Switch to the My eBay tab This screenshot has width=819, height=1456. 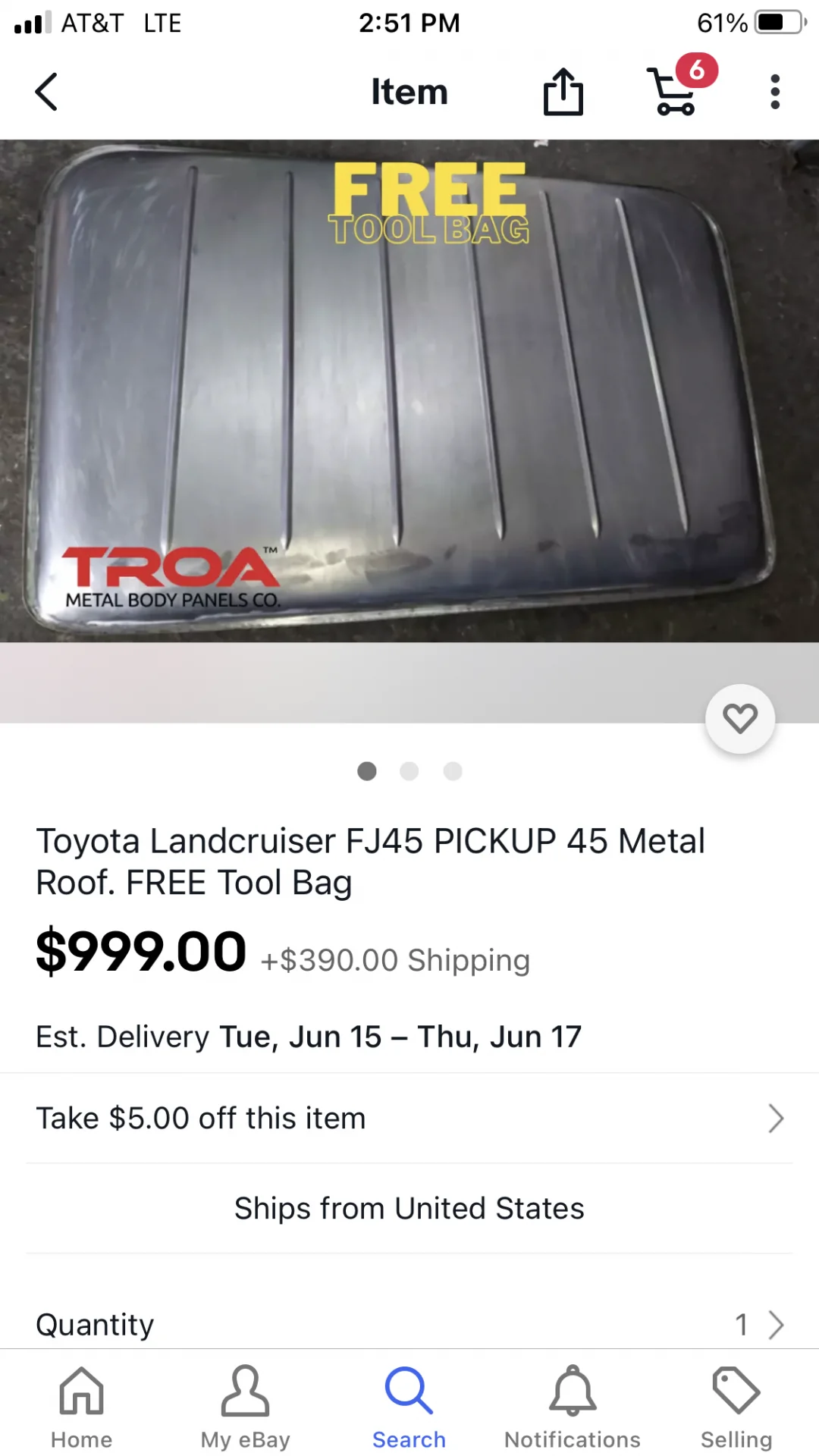[245, 1407]
